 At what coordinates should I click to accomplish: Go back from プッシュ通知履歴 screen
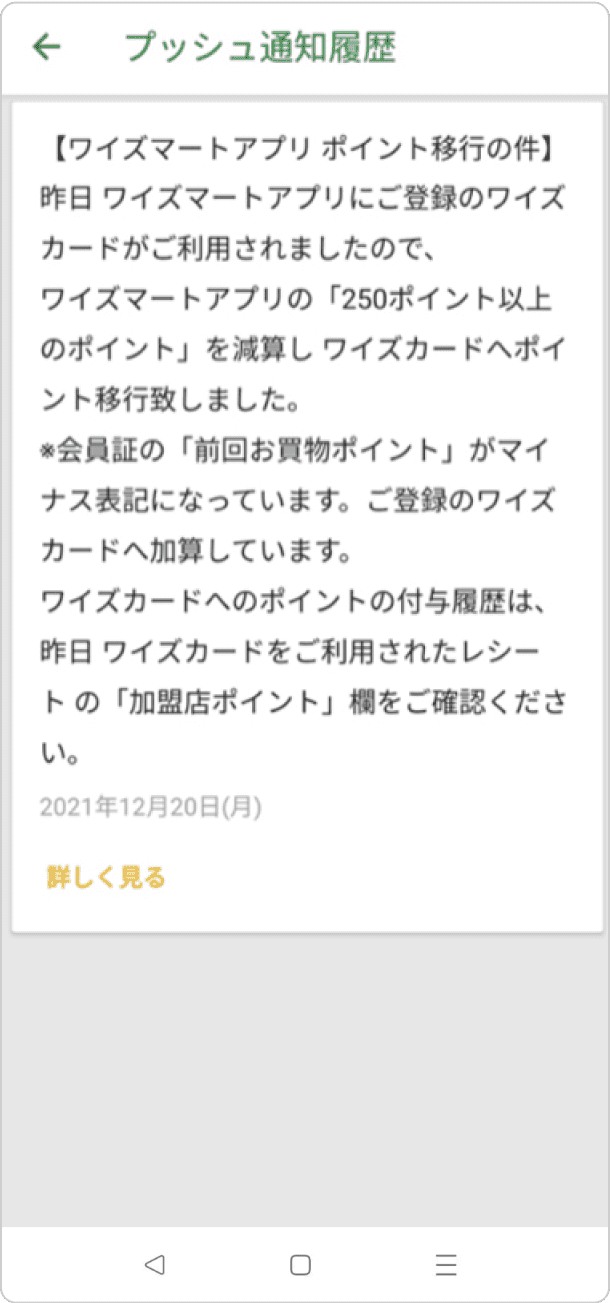(46, 47)
